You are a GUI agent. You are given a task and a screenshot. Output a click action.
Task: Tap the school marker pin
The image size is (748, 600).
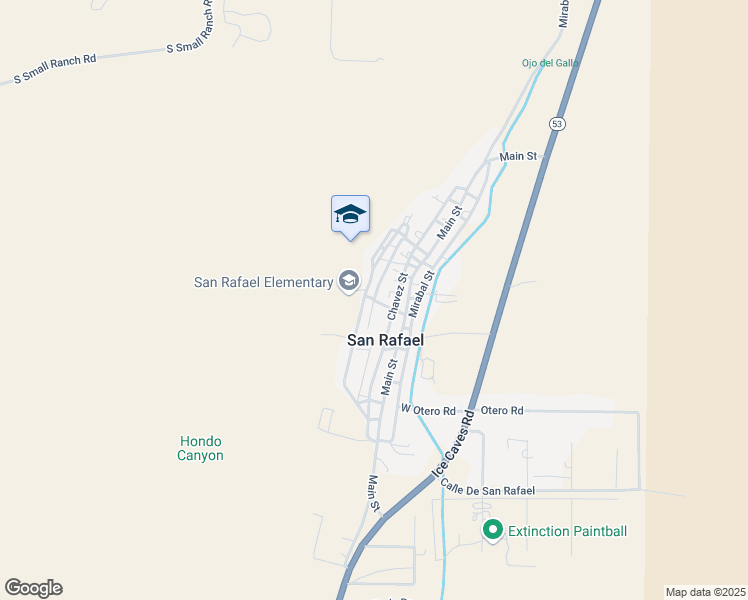[x=350, y=215]
